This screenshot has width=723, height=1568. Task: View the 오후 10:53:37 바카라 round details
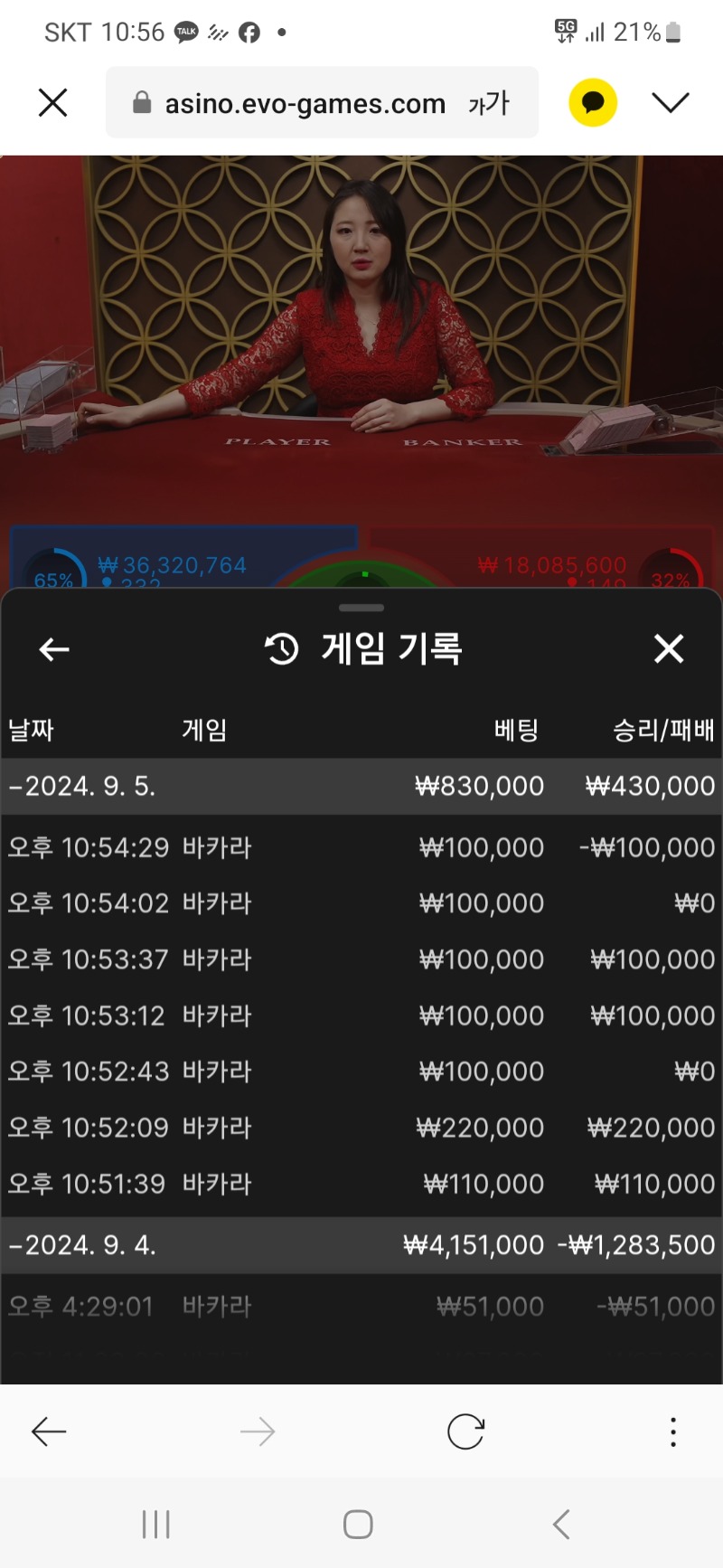[361, 959]
